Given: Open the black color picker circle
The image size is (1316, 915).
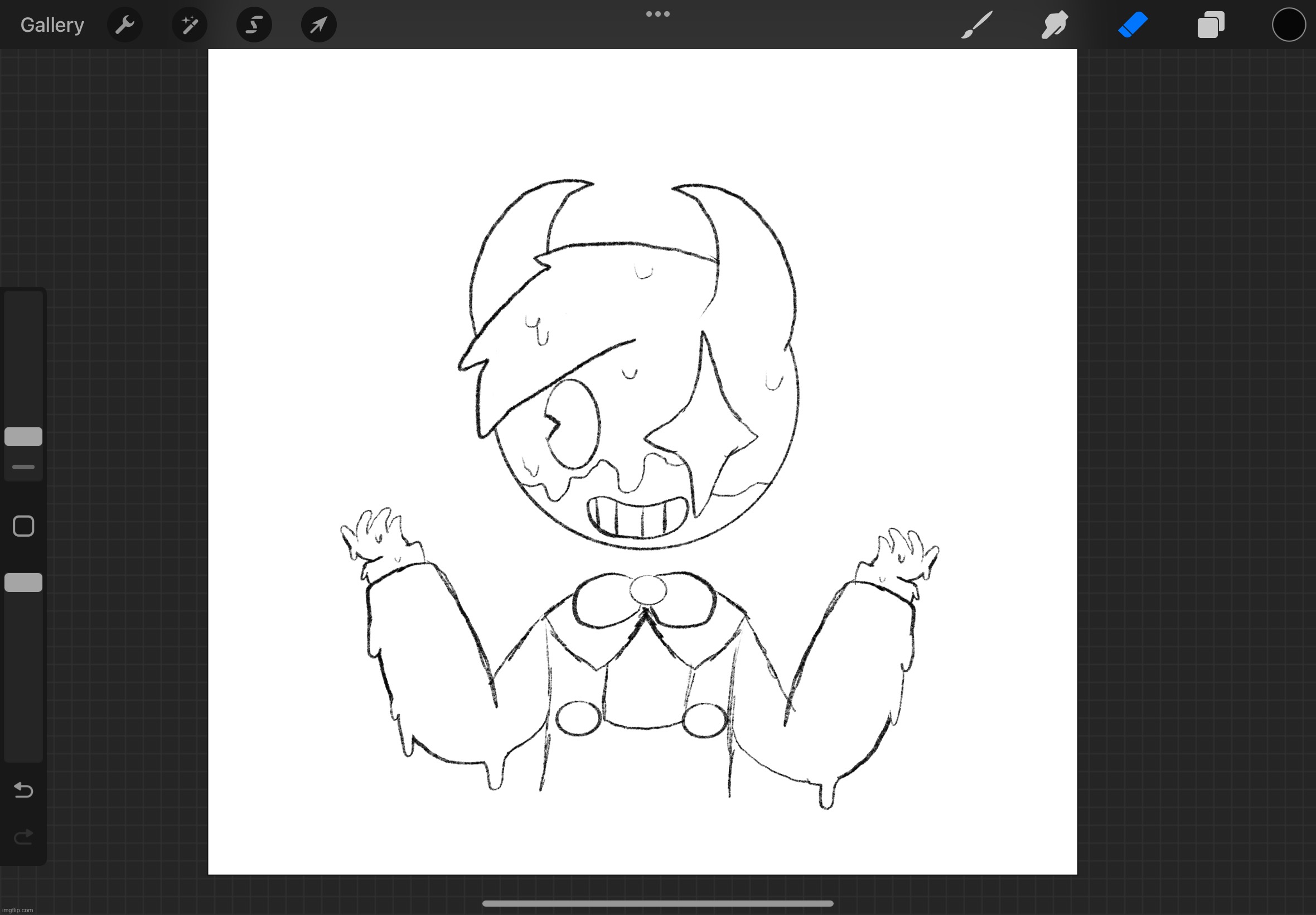Looking at the screenshot, I should coord(1289,25).
